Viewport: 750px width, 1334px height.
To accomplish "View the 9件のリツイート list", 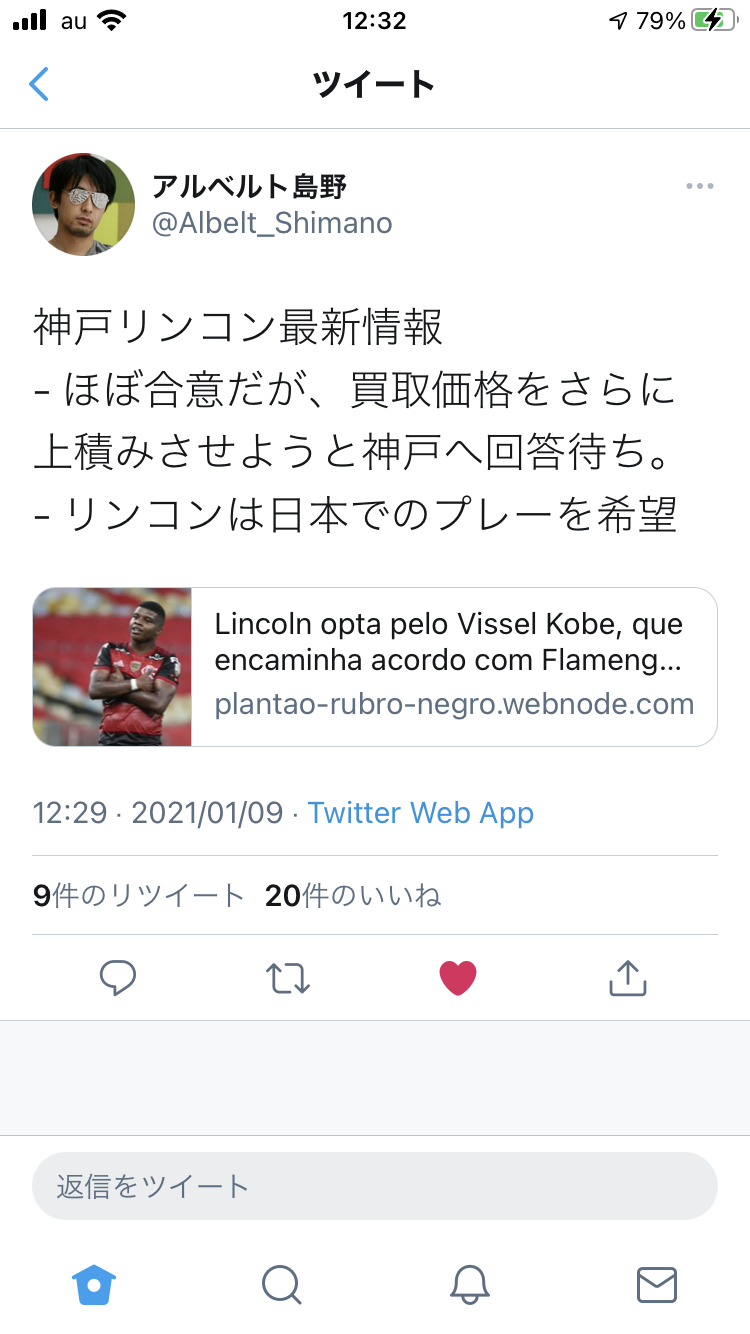I will tap(139, 895).
